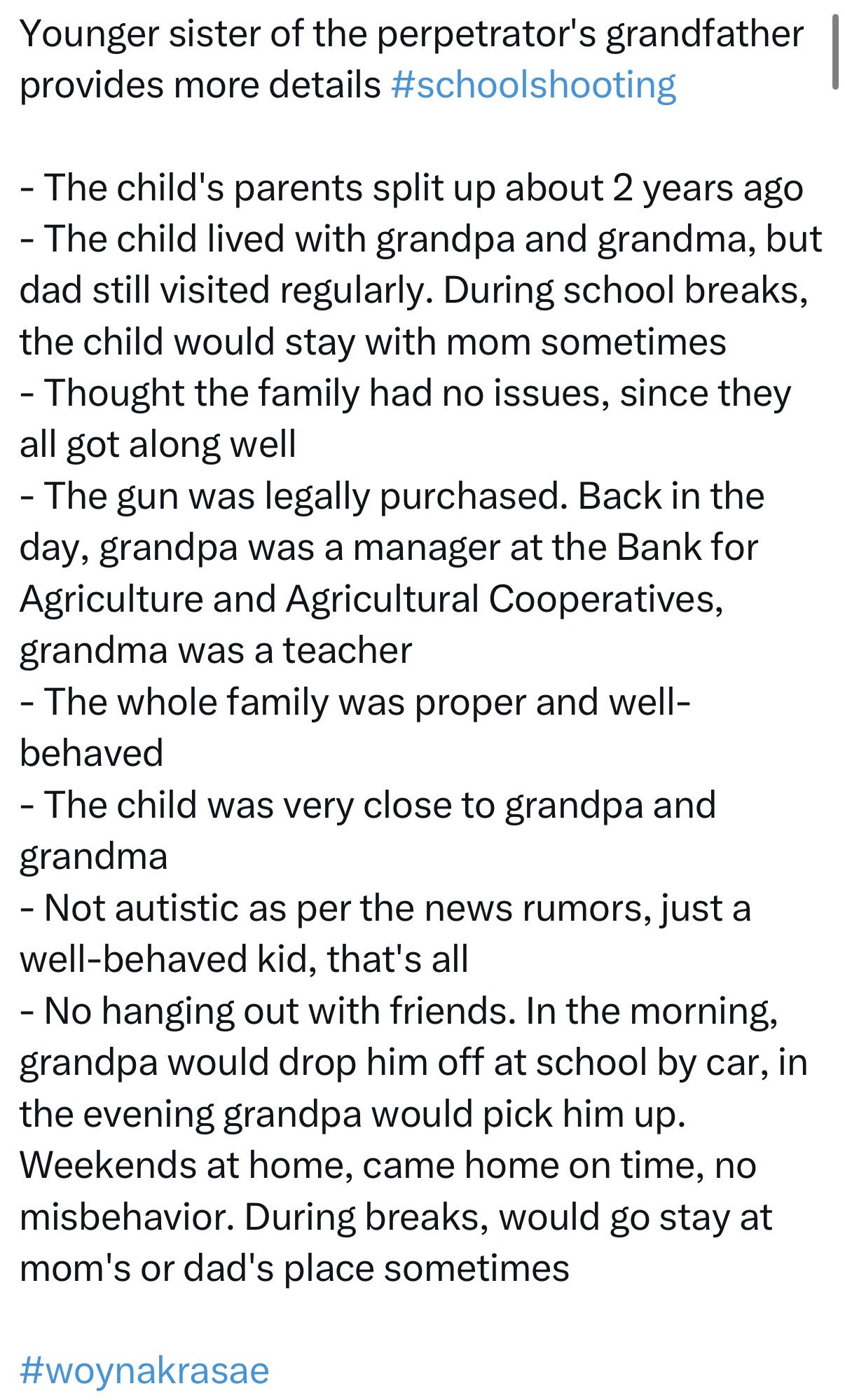Image resolution: width=845 pixels, height=1400 pixels.
Task: Open the #schoolshooting hashtag
Action: pyautogui.click(x=533, y=85)
